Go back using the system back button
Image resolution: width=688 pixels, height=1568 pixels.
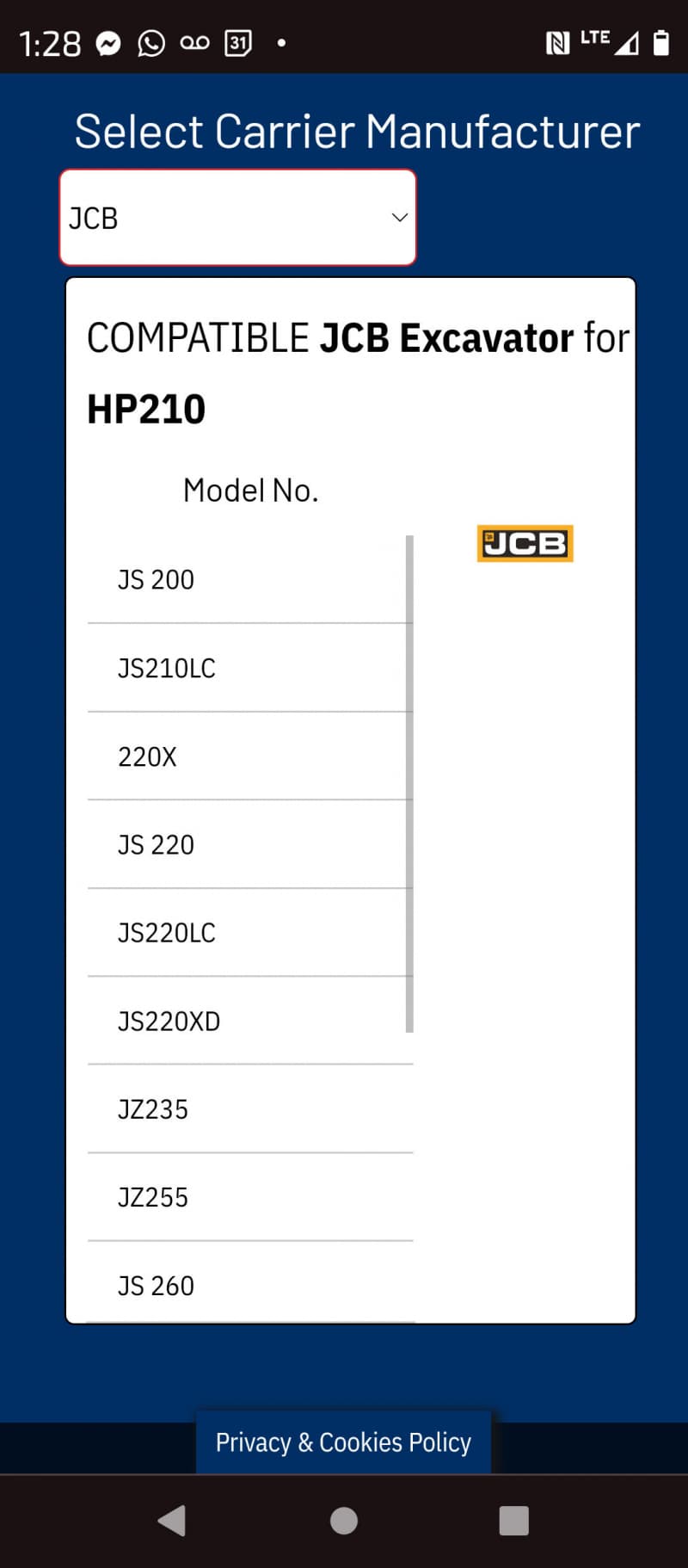click(x=172, y=1521)
